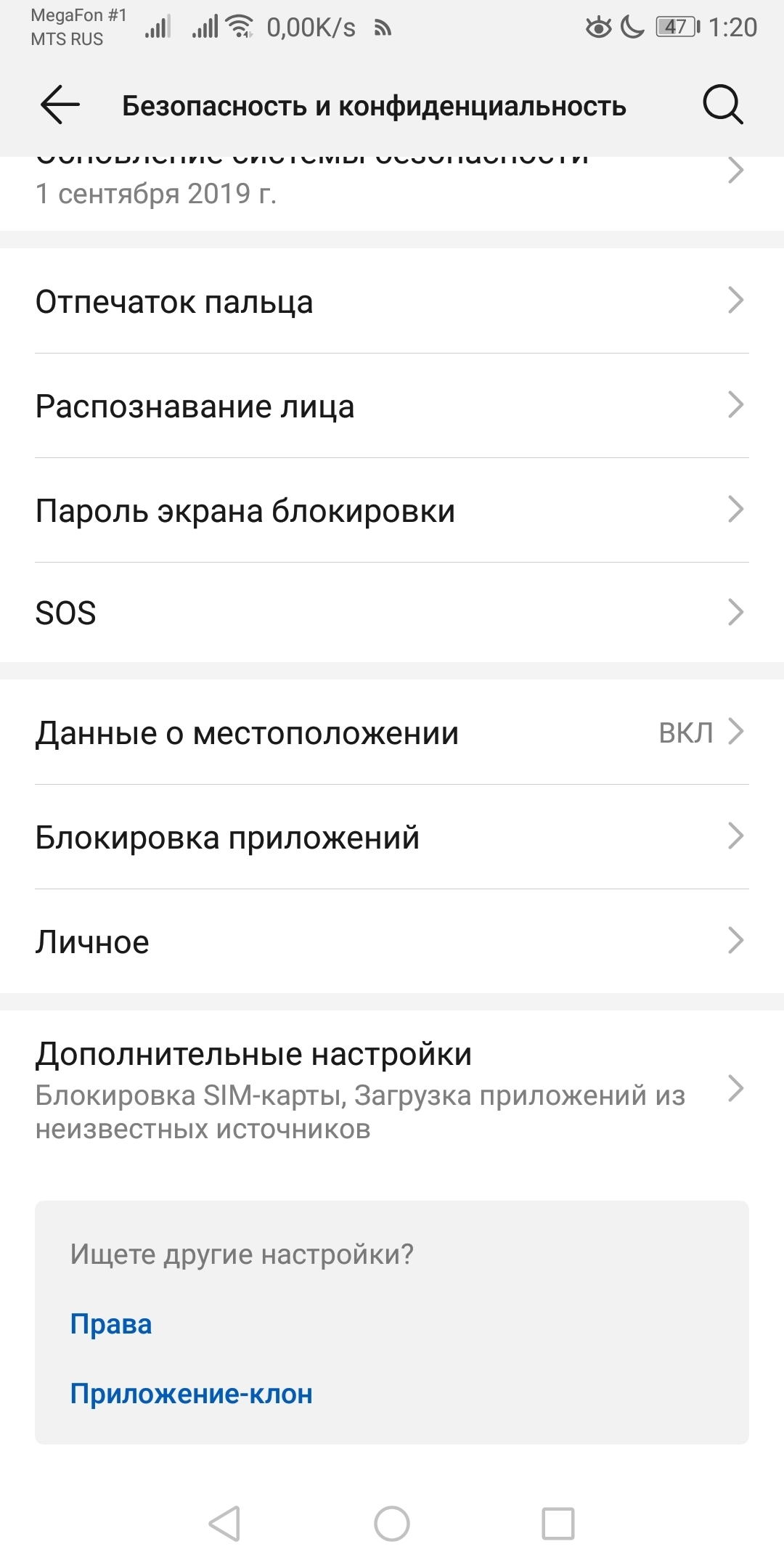Open the Личное row
Image resolution: width=784 pixels, height=1568 pixels.
click(392, 942)
